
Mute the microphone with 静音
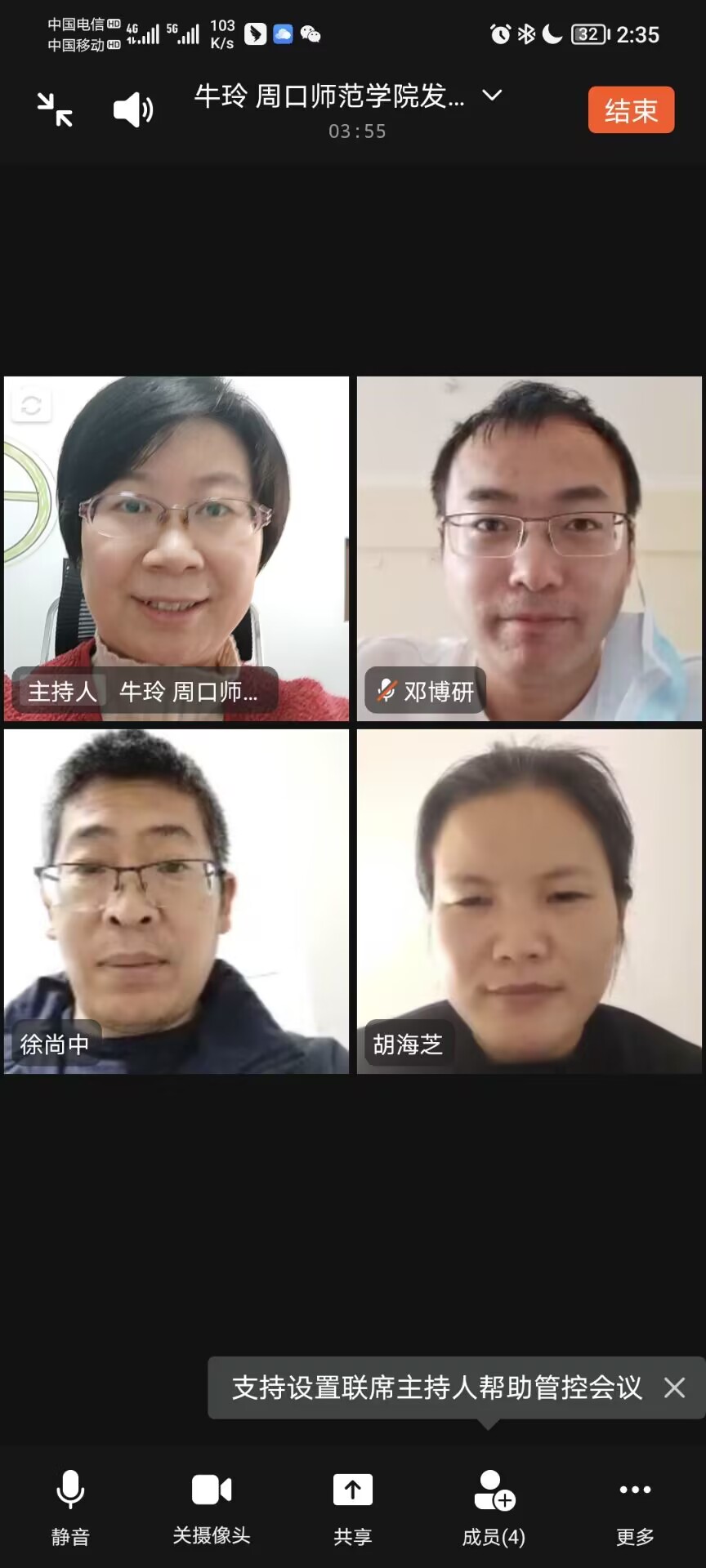pos(70,1507)
